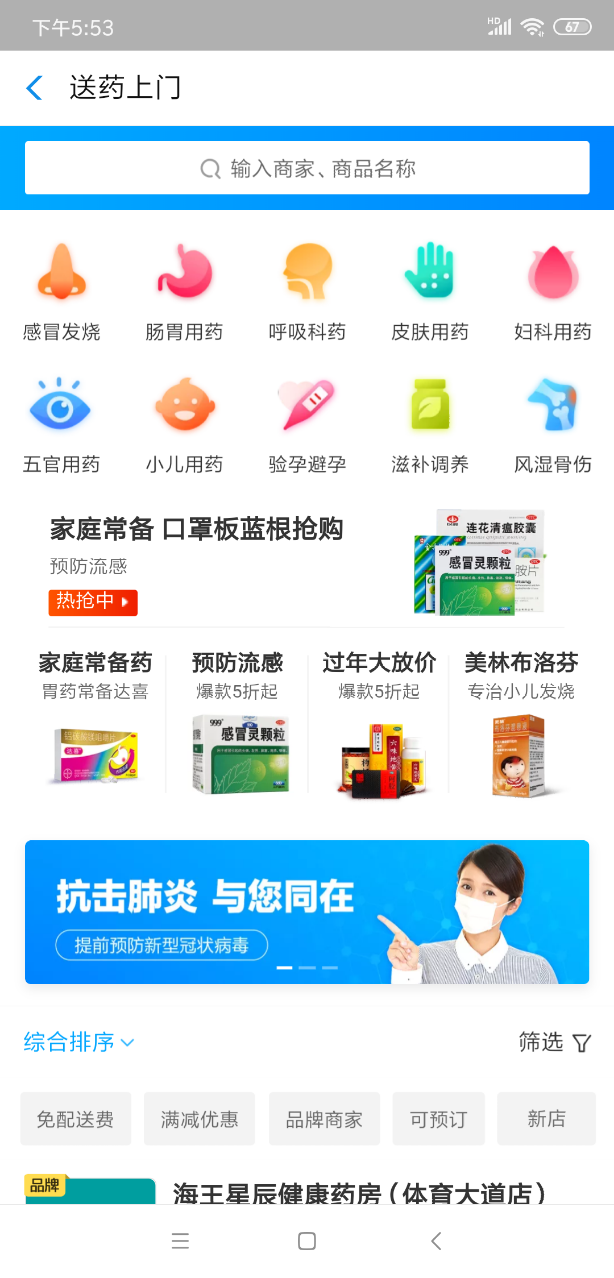Viewport: 614px width, 1278px height.
Task: Open the 美林布洛芬 promo card
Action: (x=521, y=723)
